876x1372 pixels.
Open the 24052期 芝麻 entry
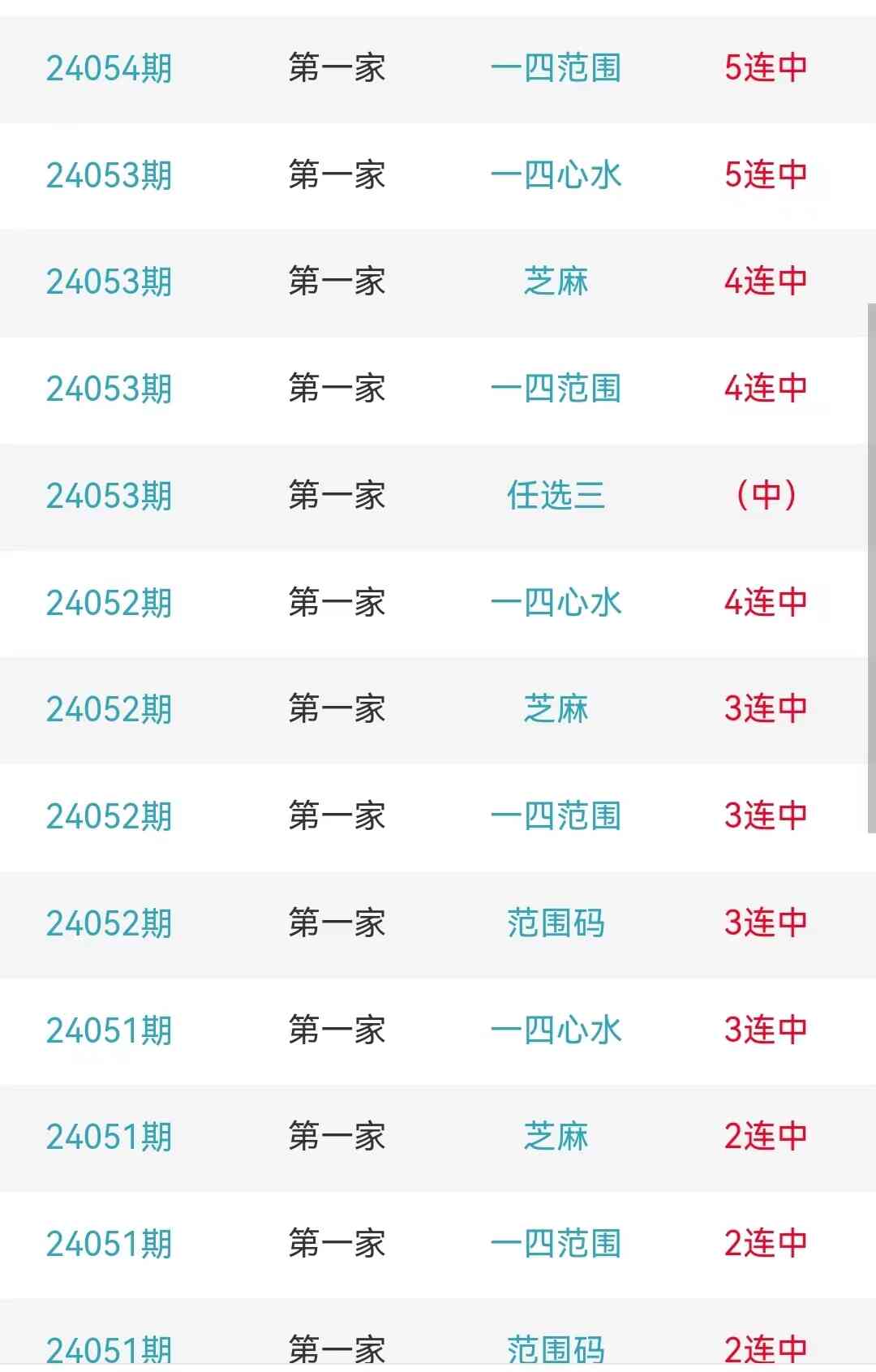coord(556,709)
